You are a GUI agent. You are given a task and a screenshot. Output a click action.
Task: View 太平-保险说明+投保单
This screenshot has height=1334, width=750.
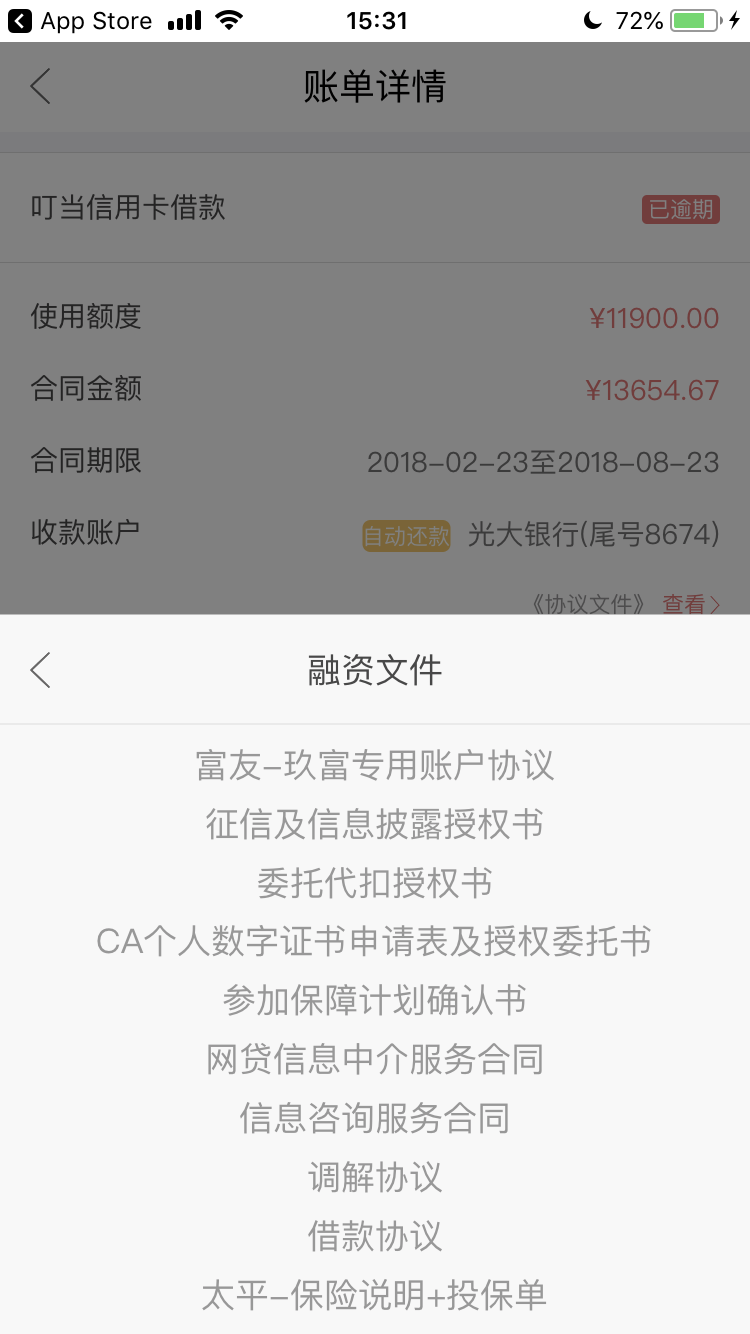(375, 1295)
